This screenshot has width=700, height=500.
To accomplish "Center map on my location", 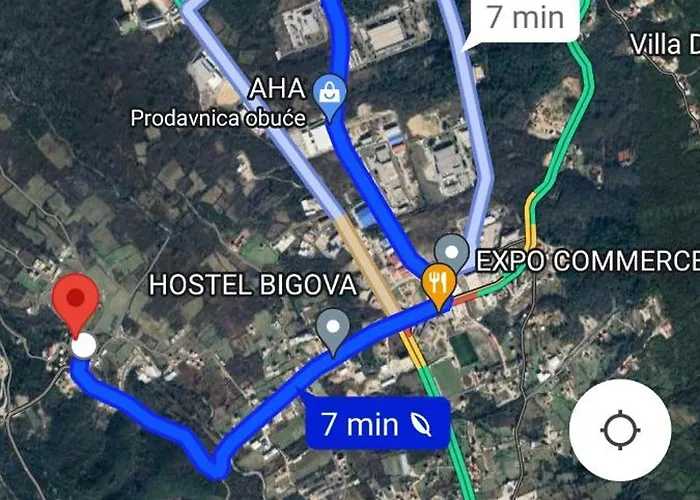I will (619, 431).
